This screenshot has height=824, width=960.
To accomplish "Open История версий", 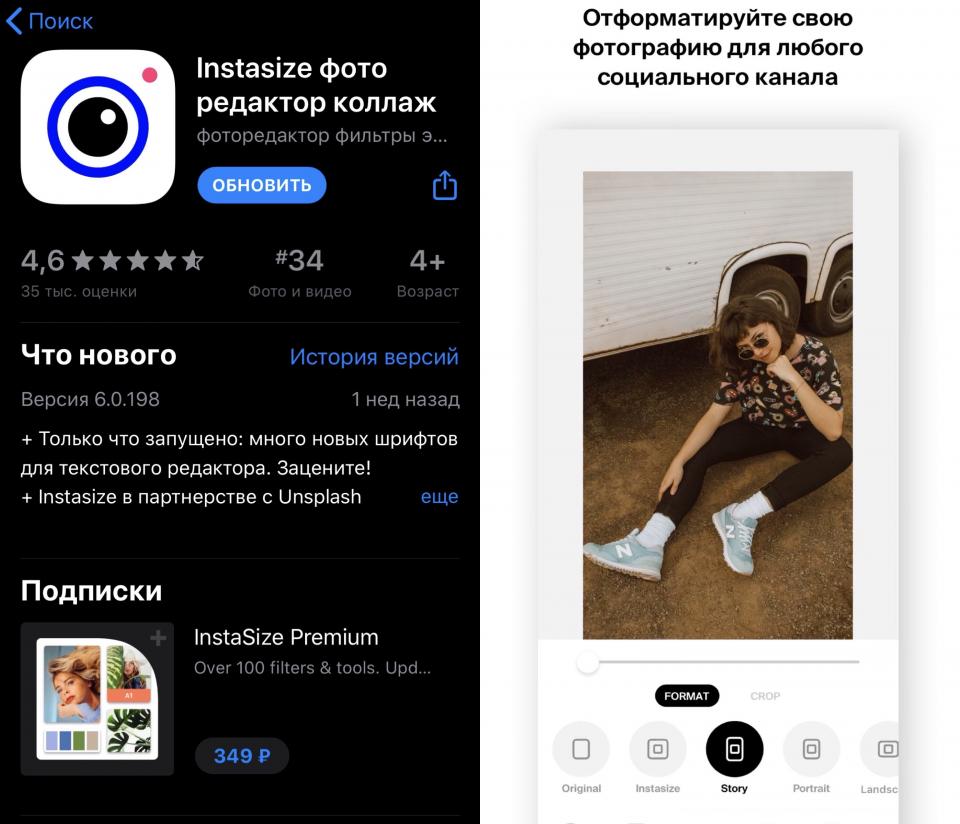I will [x=374, y=357].
